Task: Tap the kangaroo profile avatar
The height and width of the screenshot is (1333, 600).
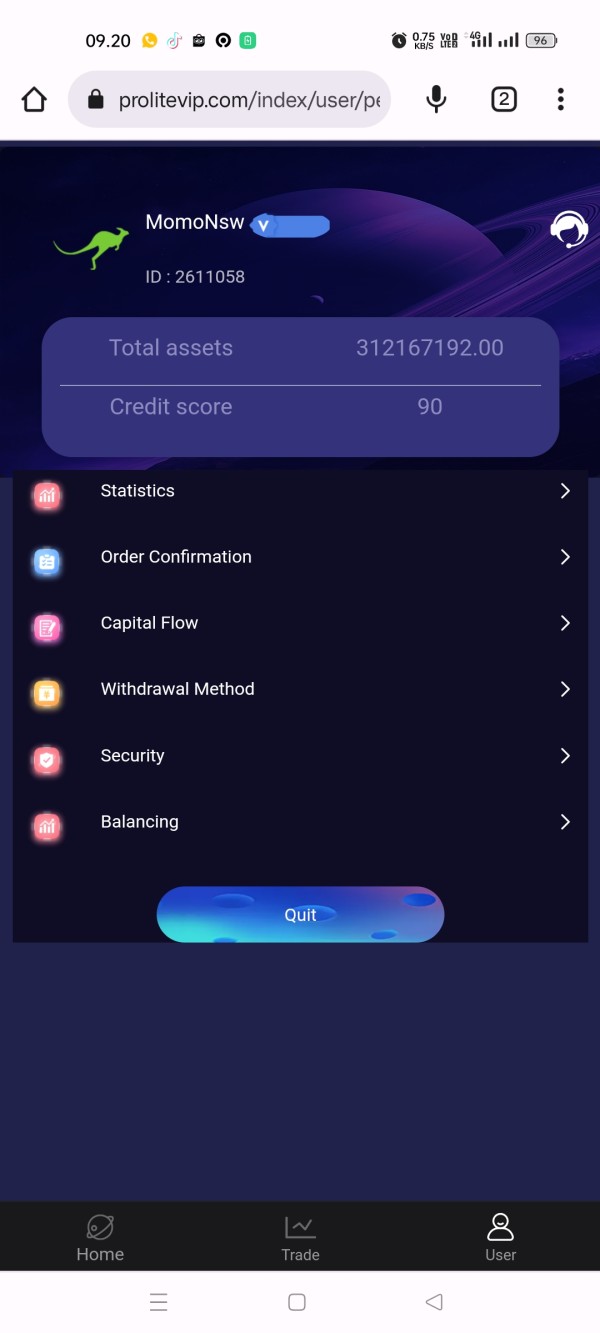Action: [91, 247]
